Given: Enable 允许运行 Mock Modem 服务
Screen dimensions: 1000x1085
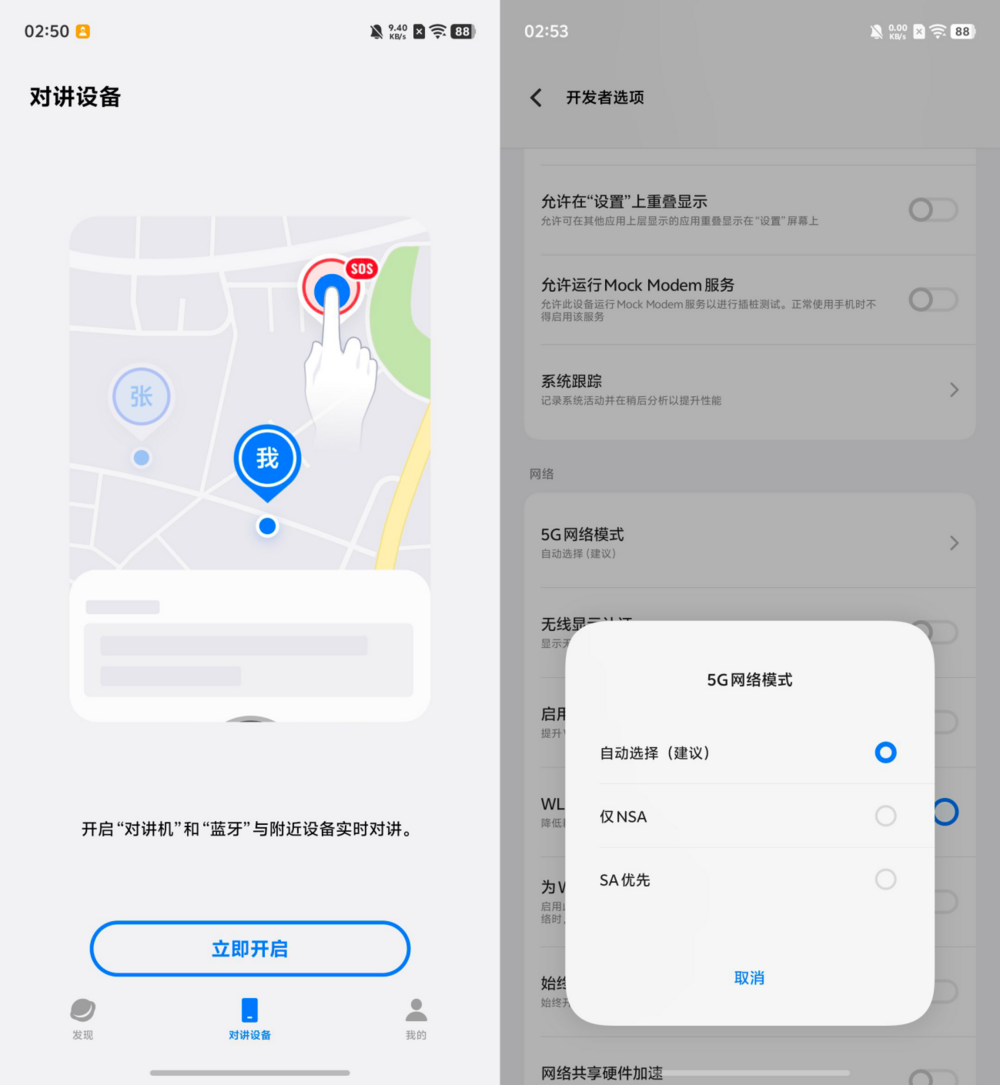Looking at the screenshot, I should pyautogui.click(x=932, y=299).
